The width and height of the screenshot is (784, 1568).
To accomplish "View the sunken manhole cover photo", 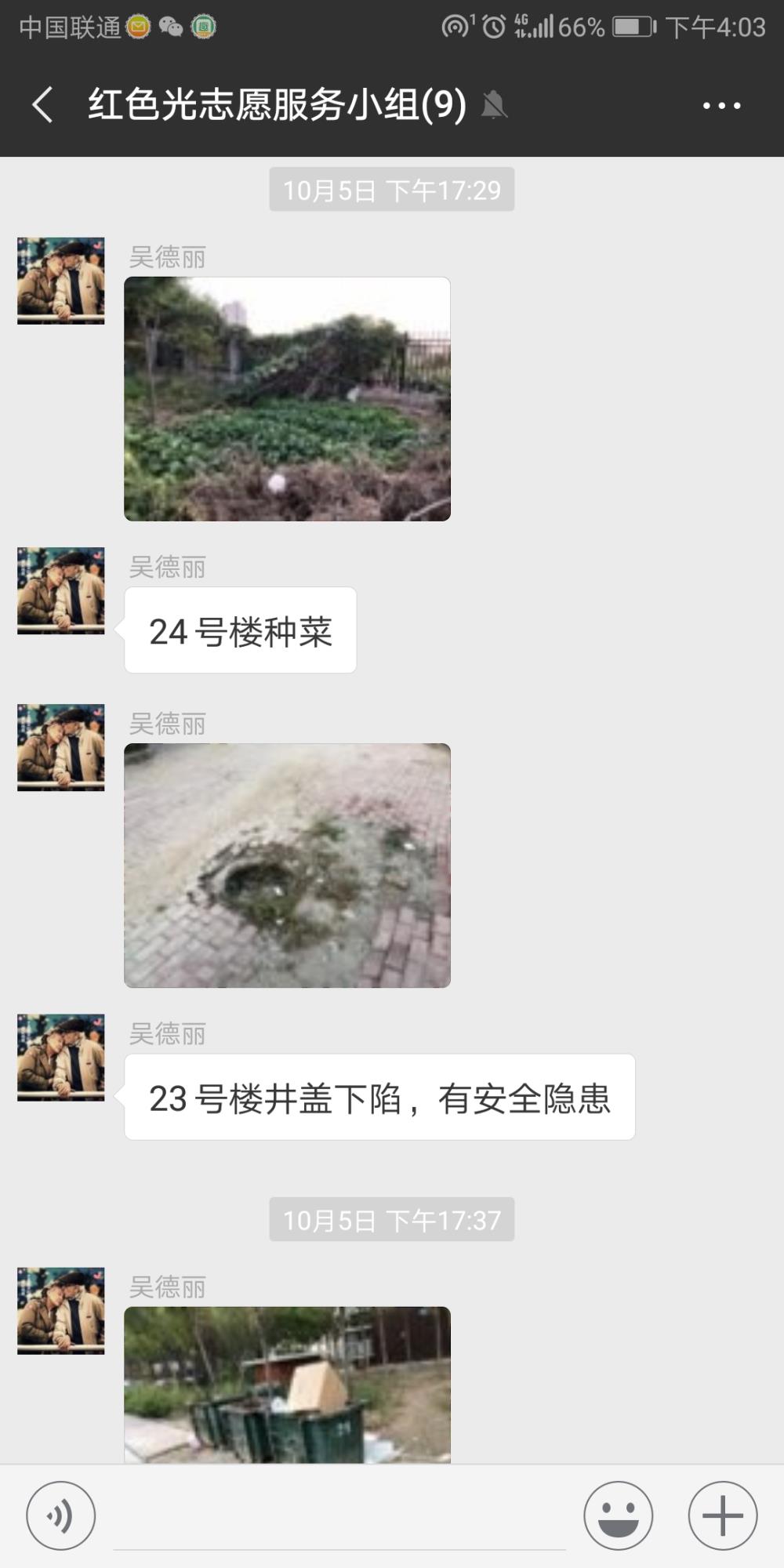I will (287, 865).
